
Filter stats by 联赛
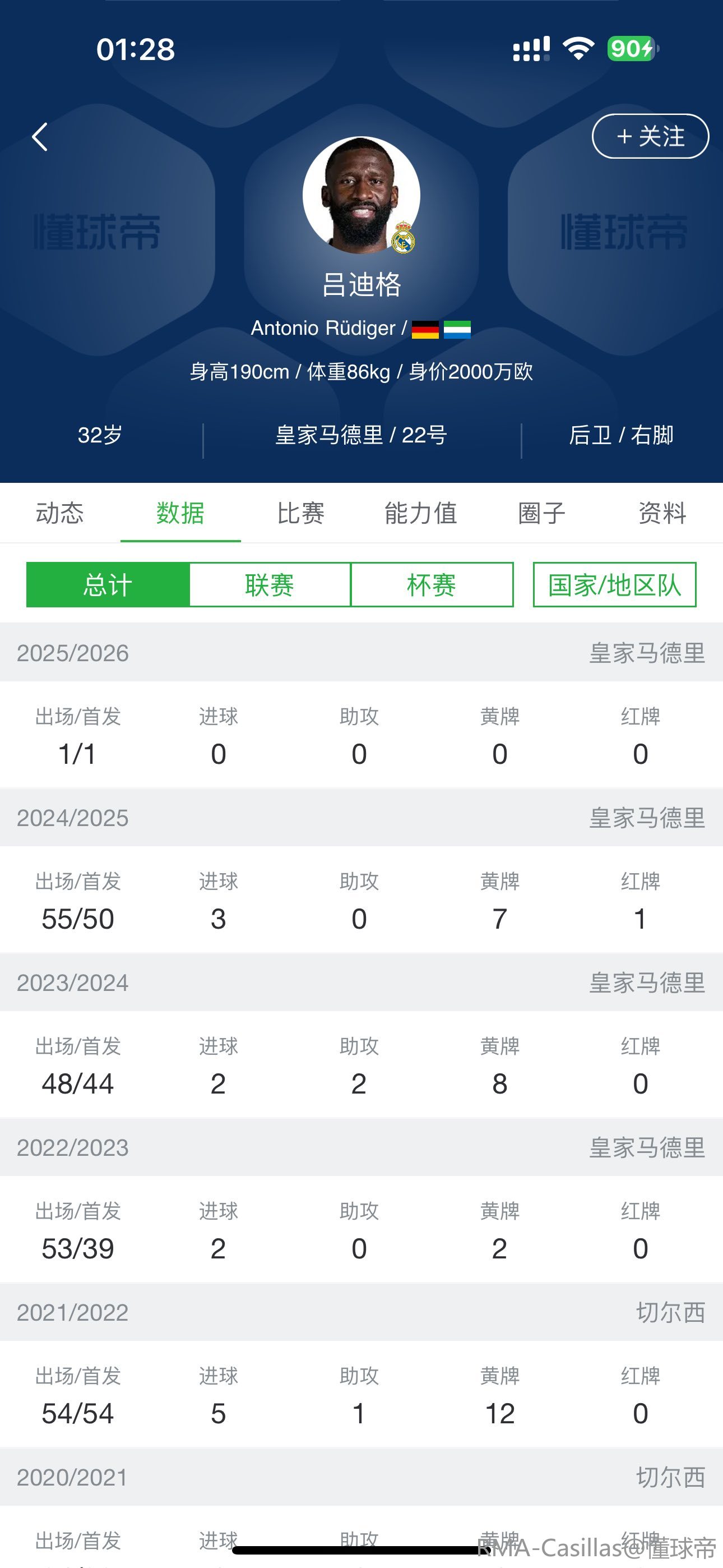tap(270, 585)
